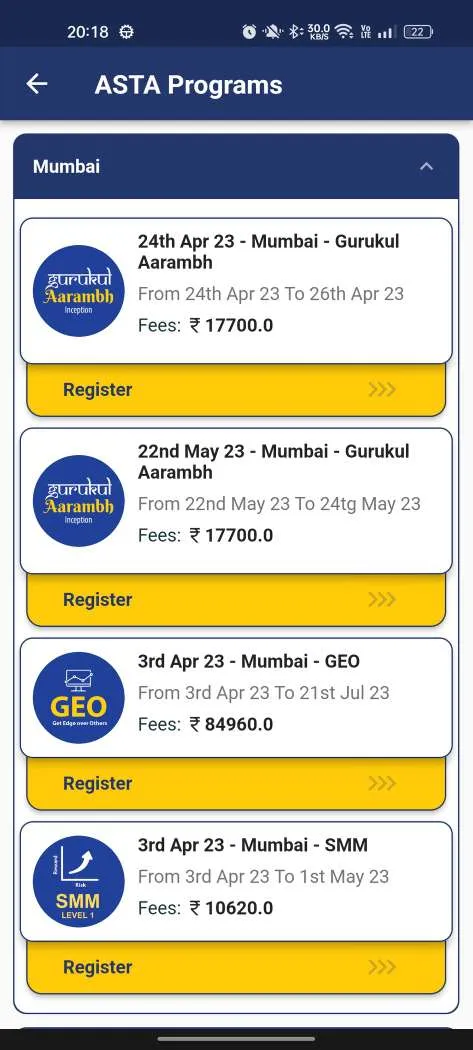Register for 24th Apr Gurukul Aarambh
Image resolution: width=473 pixels, height=1050 pixels.
pyautogui.click(x=236, y=390)
